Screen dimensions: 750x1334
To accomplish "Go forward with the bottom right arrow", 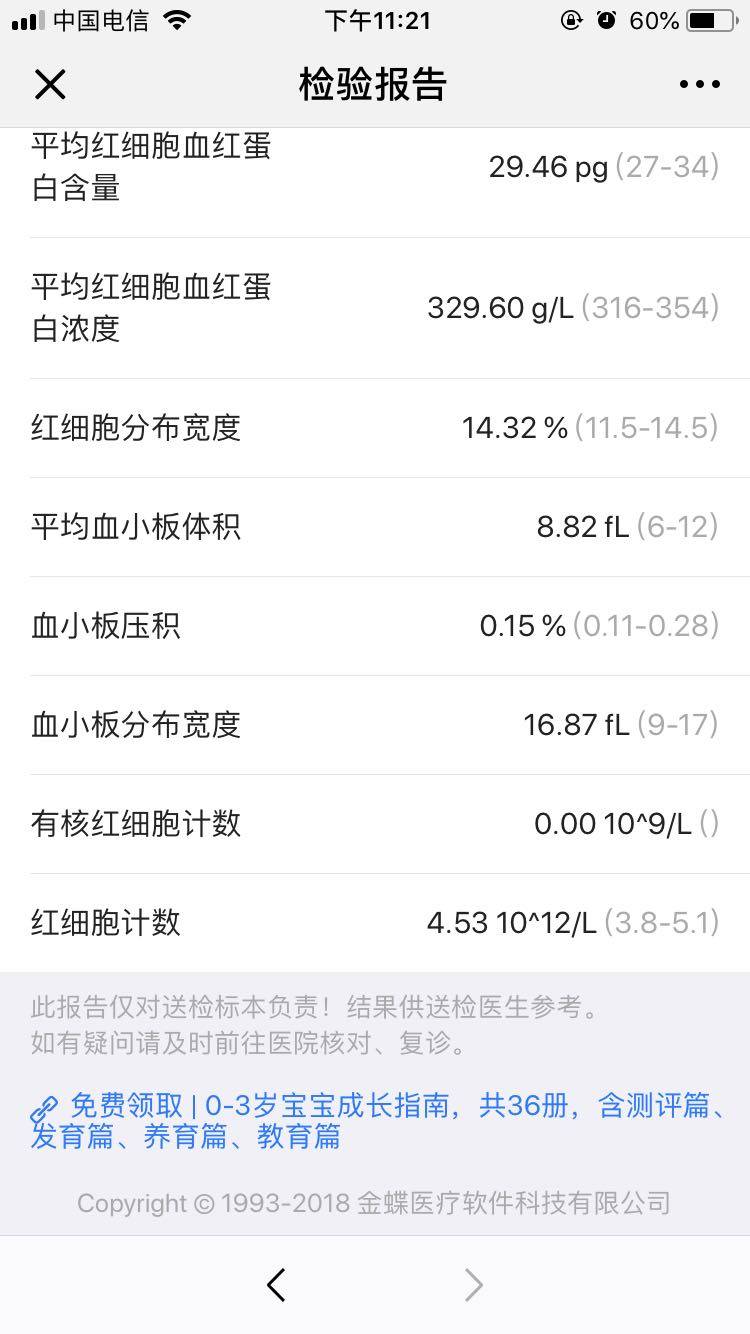I will click(x=474, y=1285).
